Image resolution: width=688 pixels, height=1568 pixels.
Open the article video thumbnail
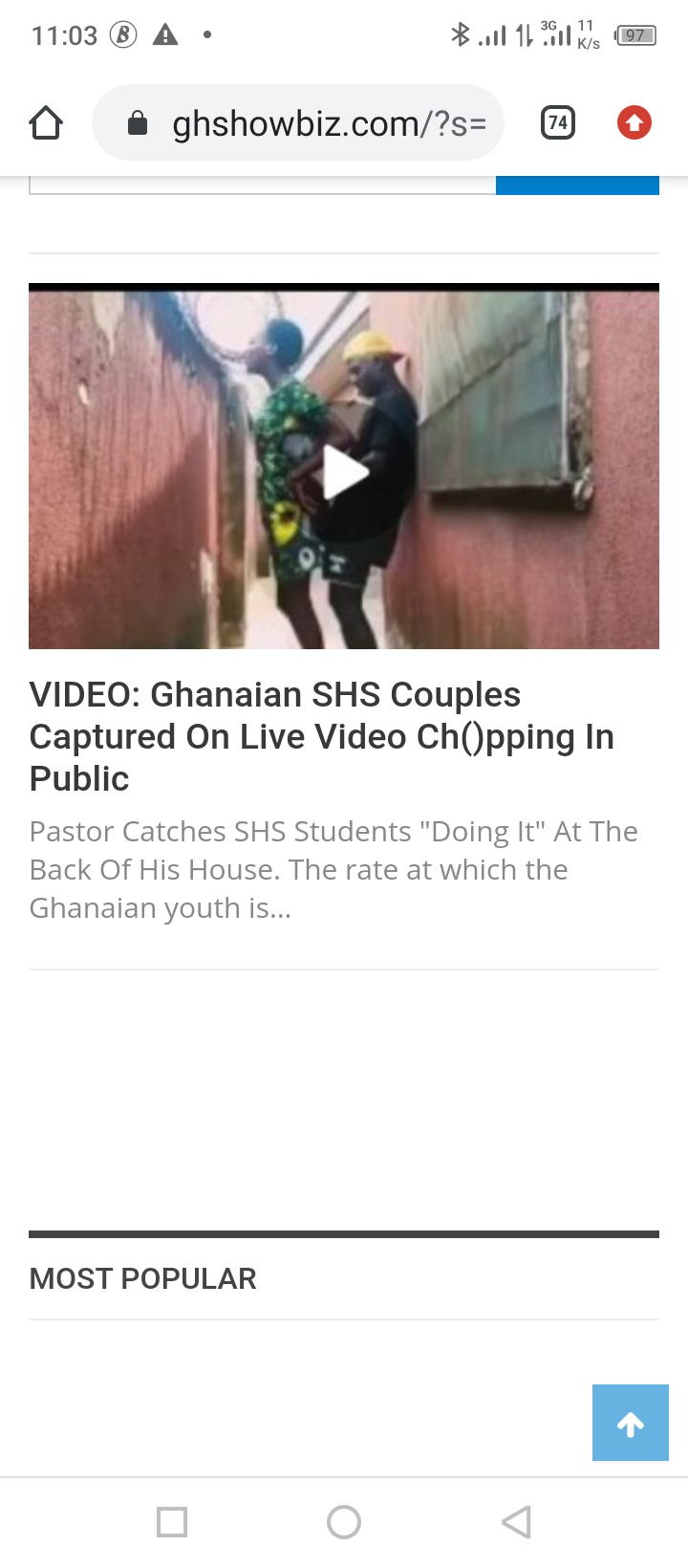[344, 467]
